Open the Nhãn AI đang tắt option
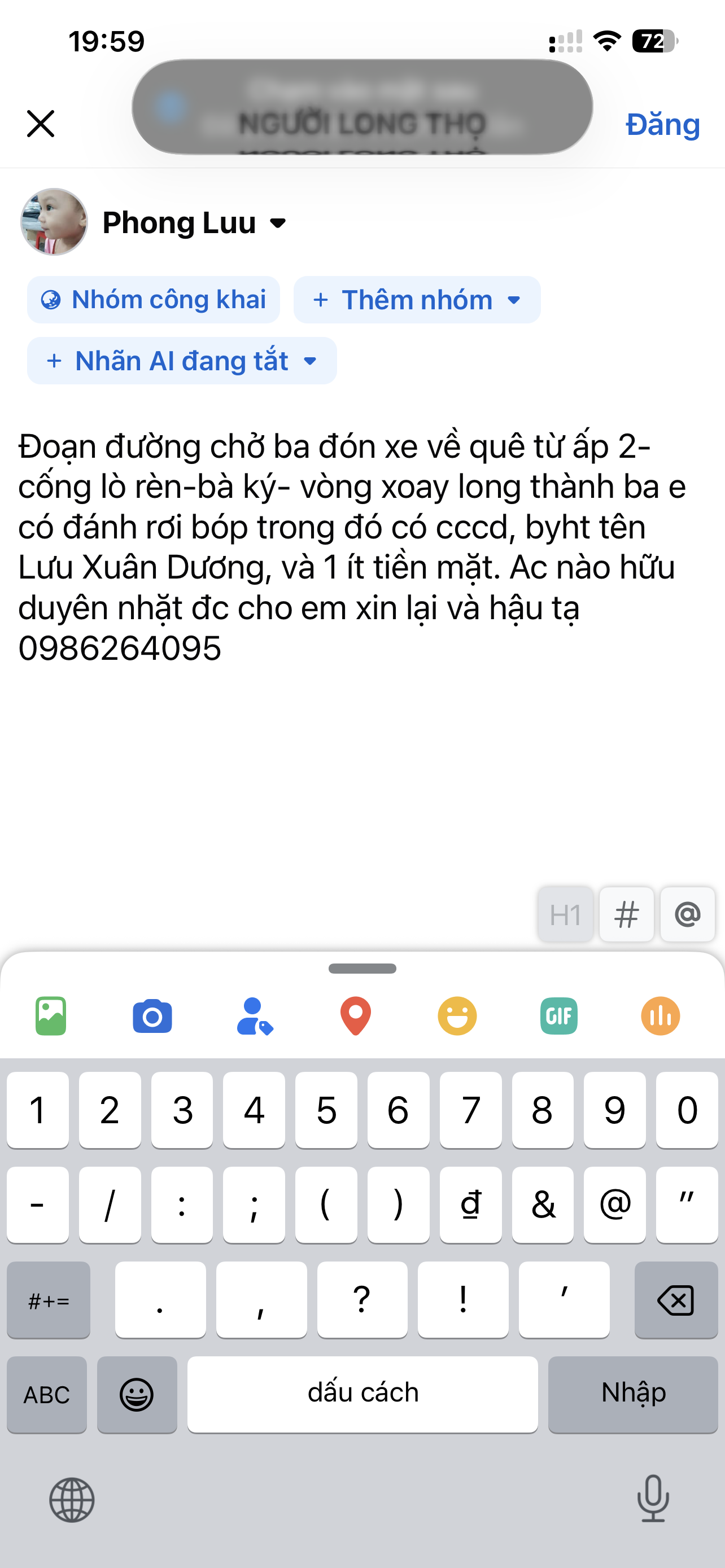725x1568 pixels. pyautogui.click(x=181, y=361)
